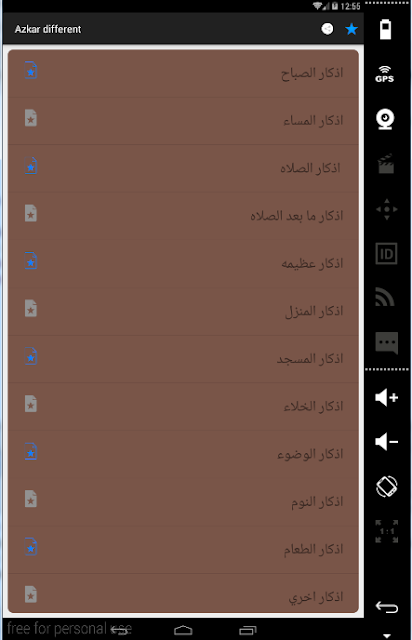
Task: Open favorites via the blue star icon
Action: [x=351, y=29]
